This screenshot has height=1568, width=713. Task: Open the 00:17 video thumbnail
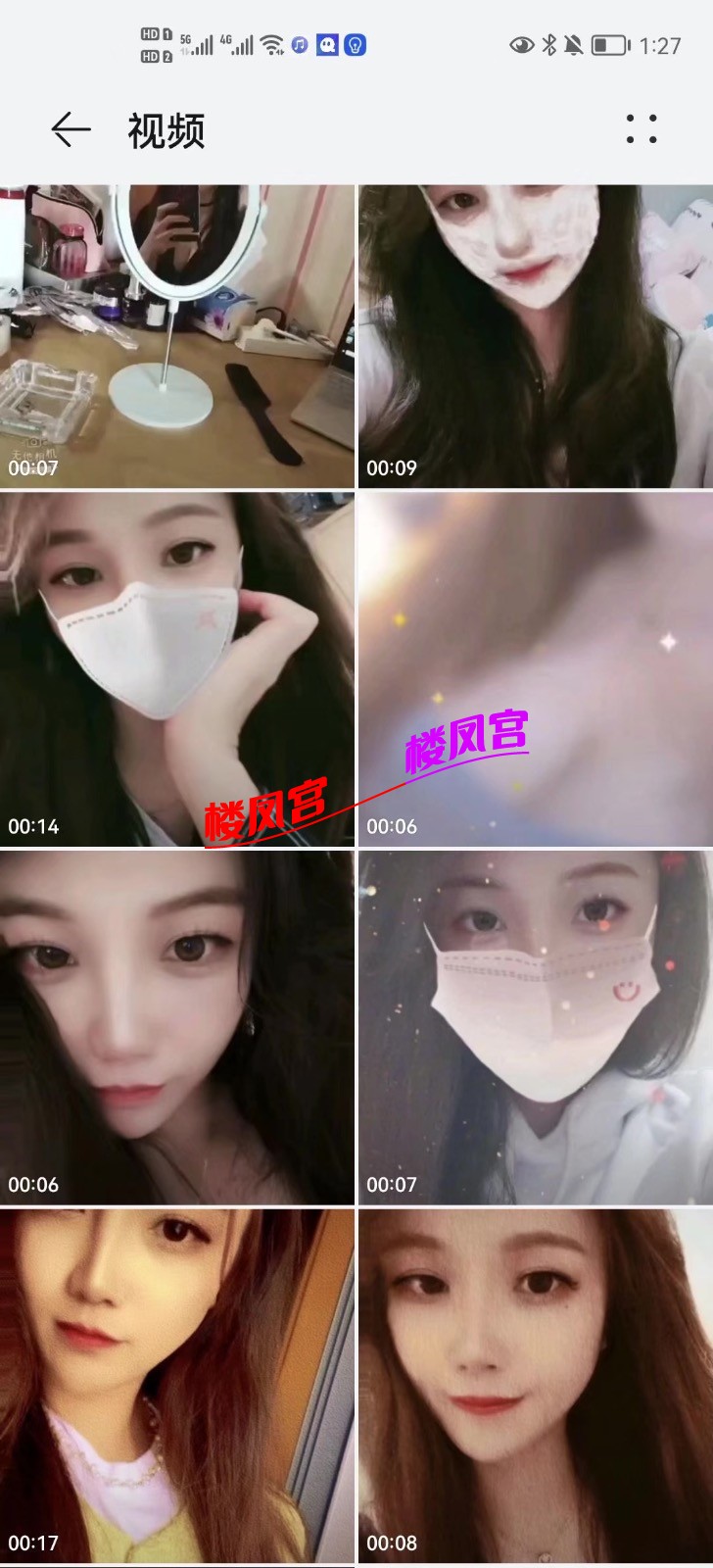pyautogui.click(x=176, y=1384)
